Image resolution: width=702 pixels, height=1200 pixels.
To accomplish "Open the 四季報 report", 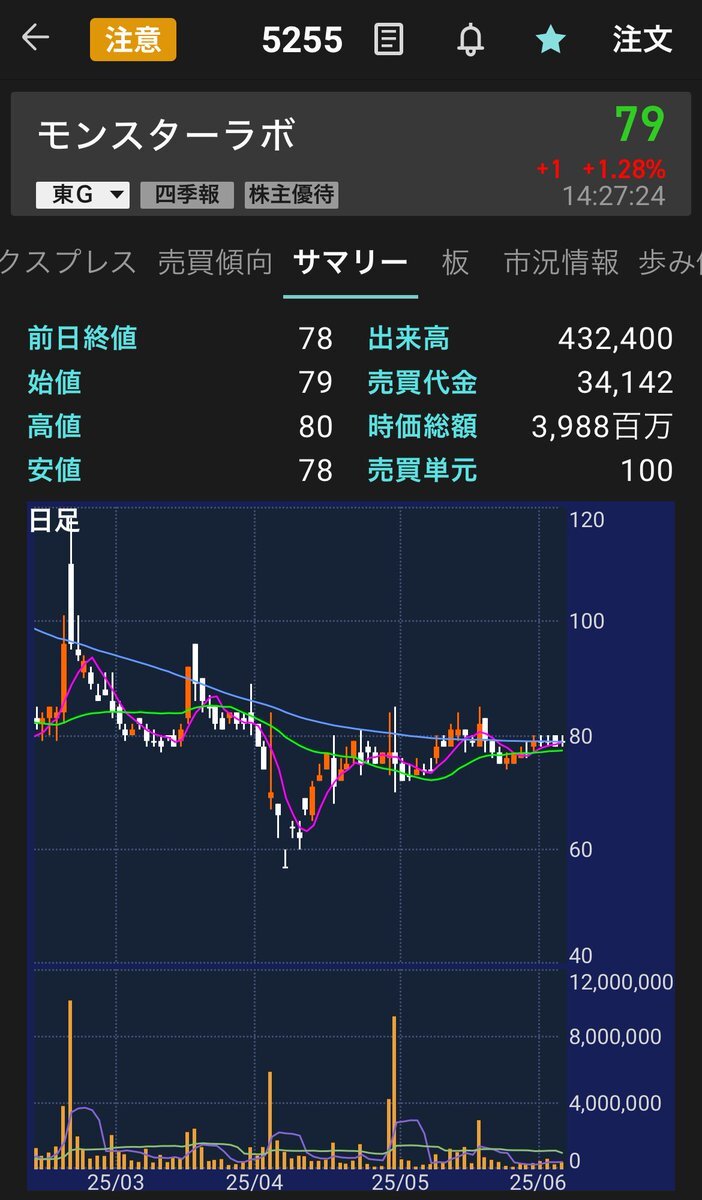I will click(x=187, y=195).
